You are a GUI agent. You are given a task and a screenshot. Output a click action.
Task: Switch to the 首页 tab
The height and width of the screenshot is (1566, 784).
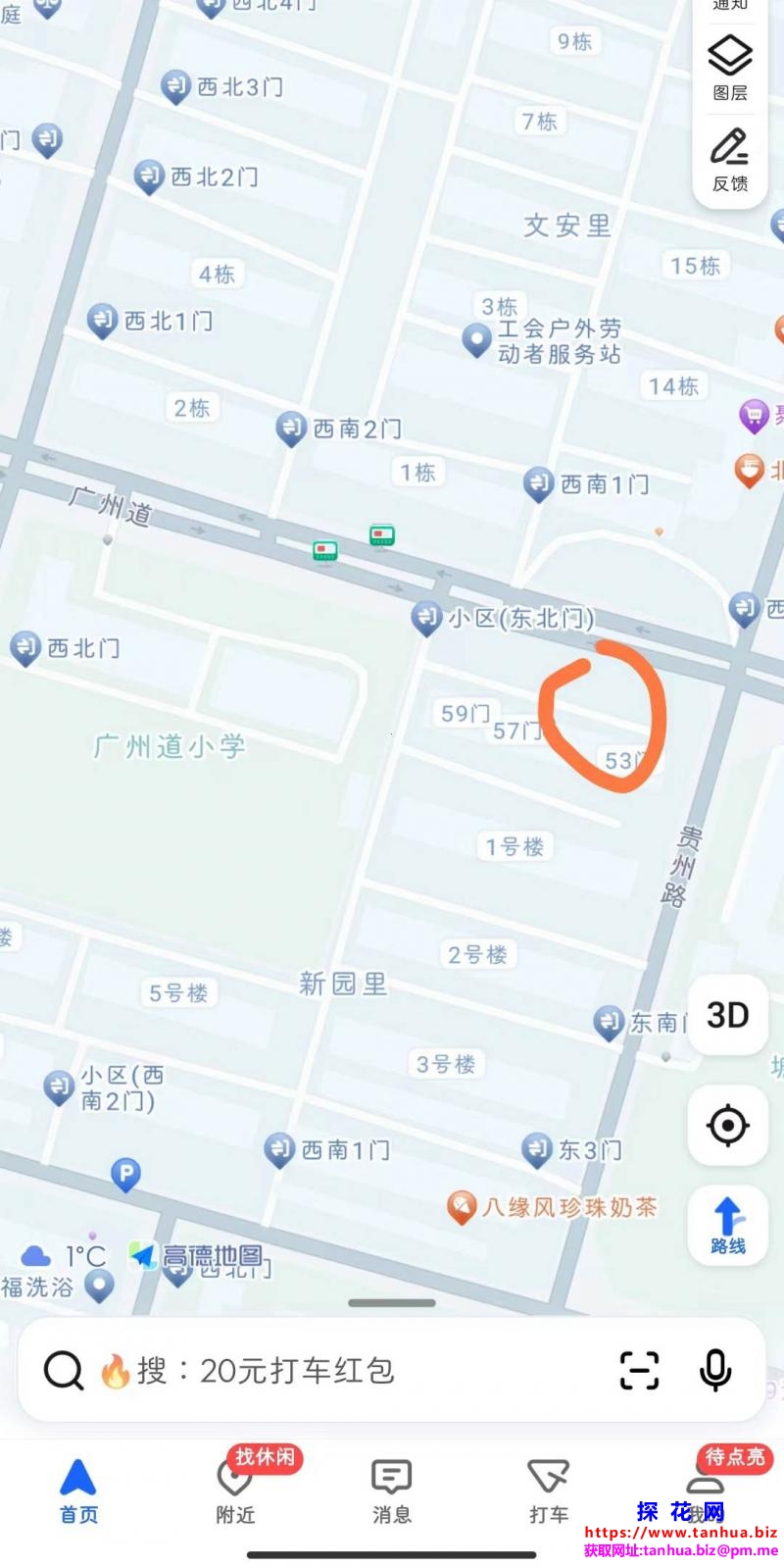(x=78, y=1490)
